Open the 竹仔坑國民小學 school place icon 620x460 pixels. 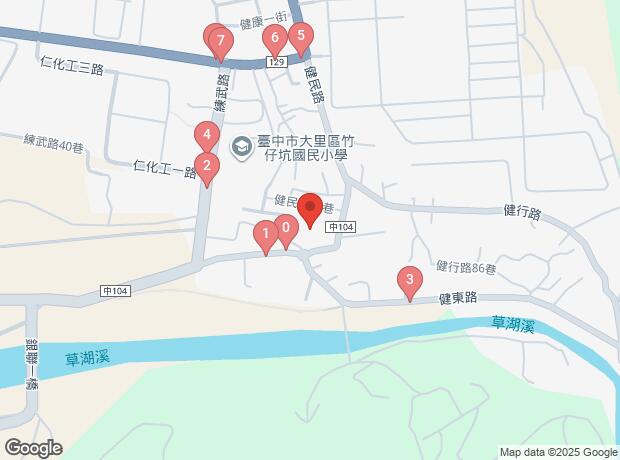coord(241,147)
